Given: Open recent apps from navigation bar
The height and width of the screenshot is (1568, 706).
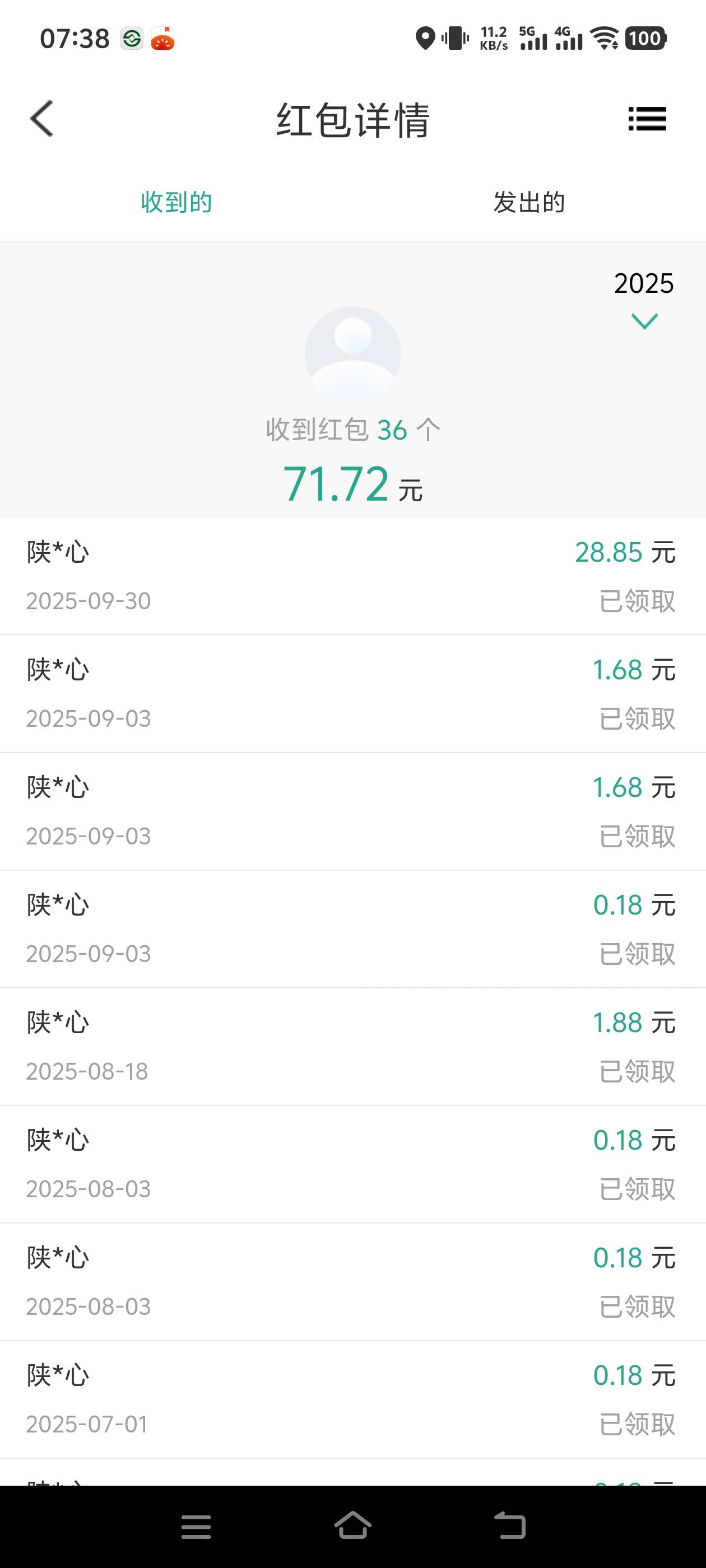Looking at the screenshot, I should [196, 1527].
